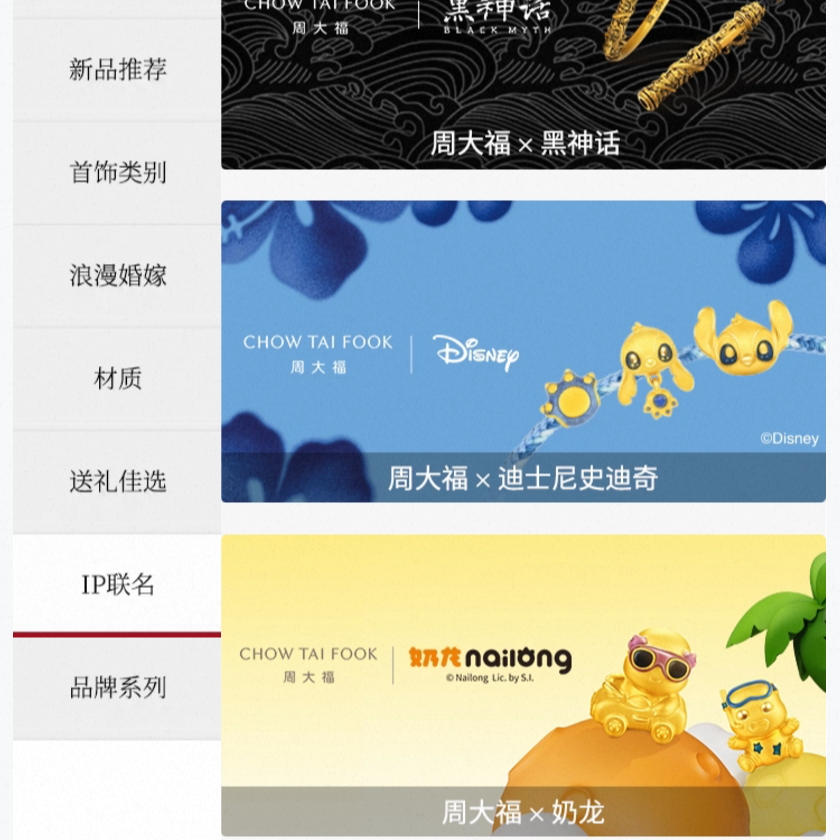This screenshot has width=840, height=840.
Task: Select the IP联名 category
Action: pyautogui.click(x=117, y=584)
